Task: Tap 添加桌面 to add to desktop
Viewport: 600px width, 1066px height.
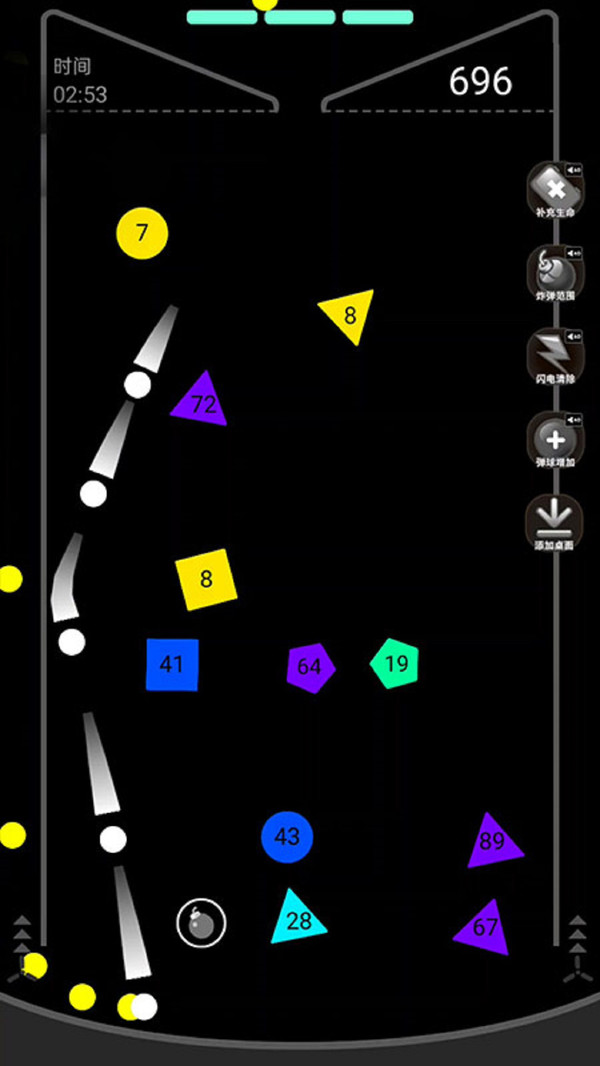Action: tap(554, 521)
